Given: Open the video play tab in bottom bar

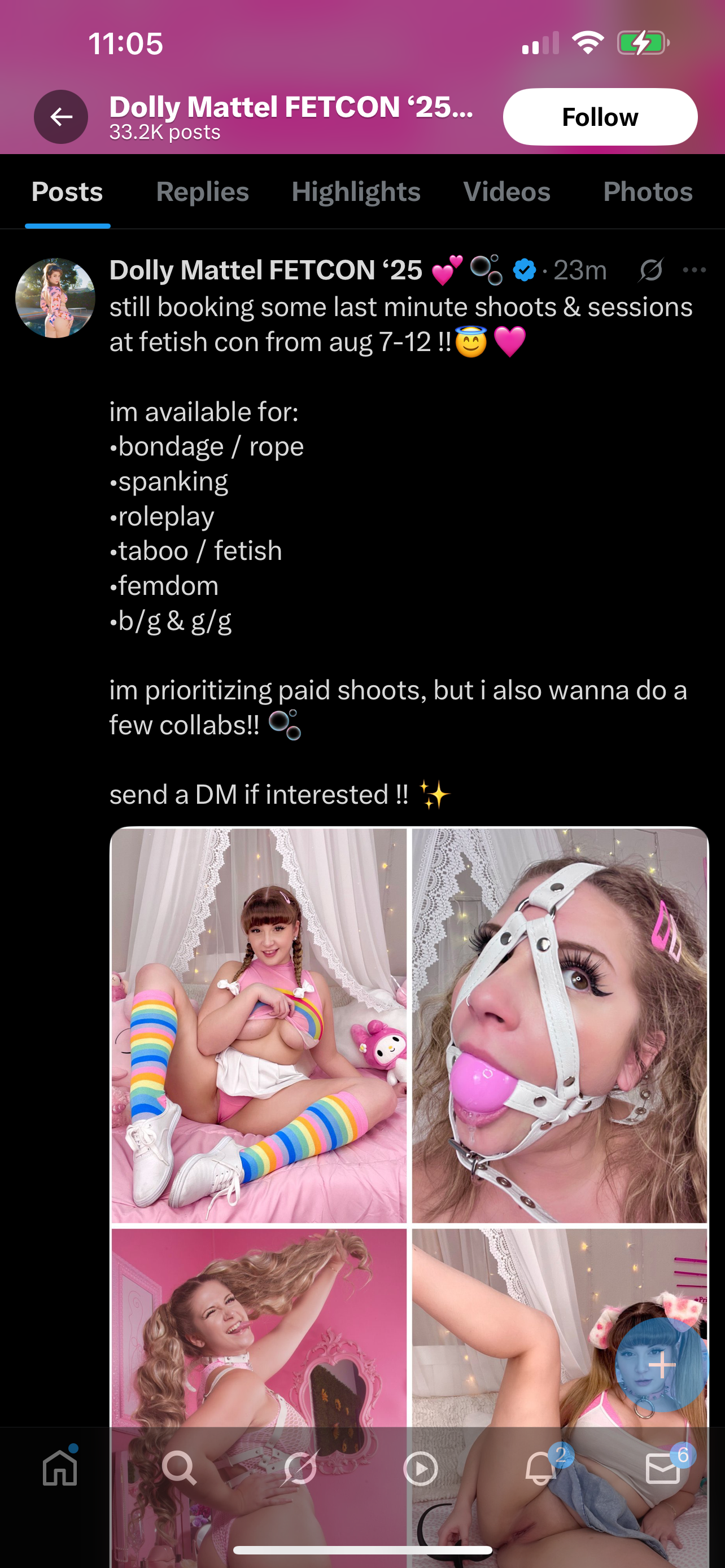Looking at the screenshot, I should pos(421,1469).
